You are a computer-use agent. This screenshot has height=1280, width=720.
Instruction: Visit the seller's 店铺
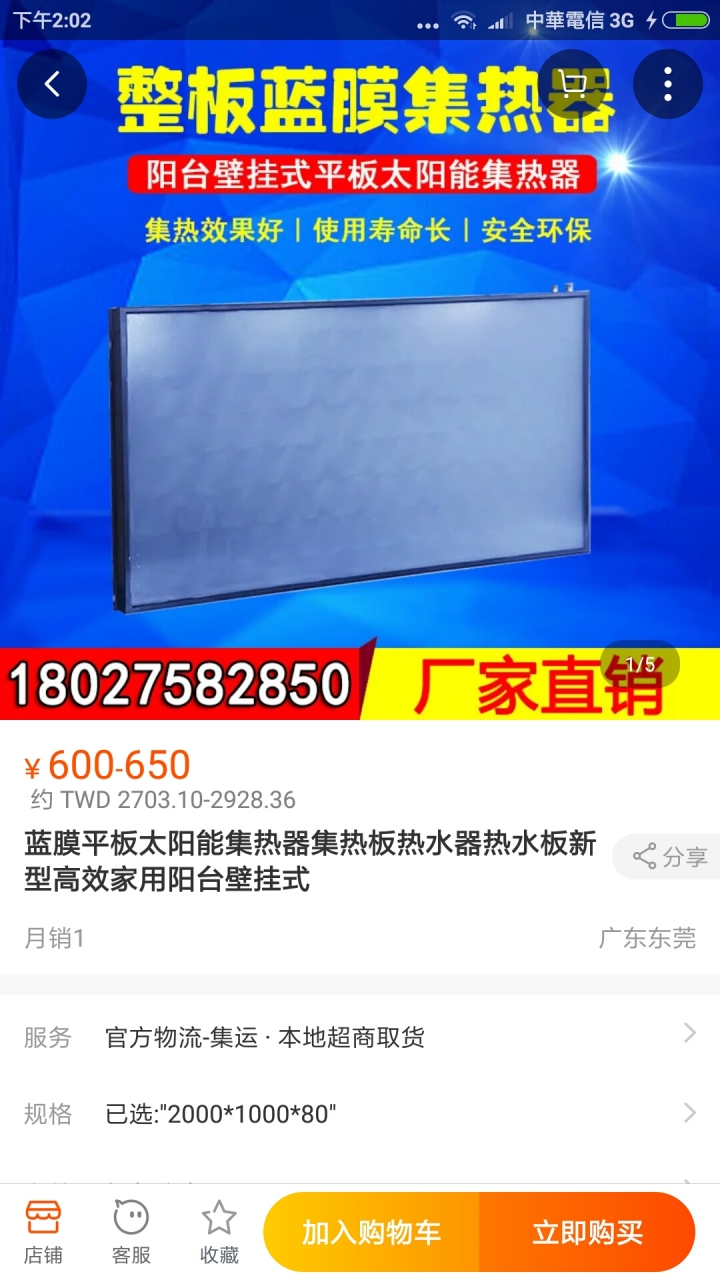tap(43, 1232)
